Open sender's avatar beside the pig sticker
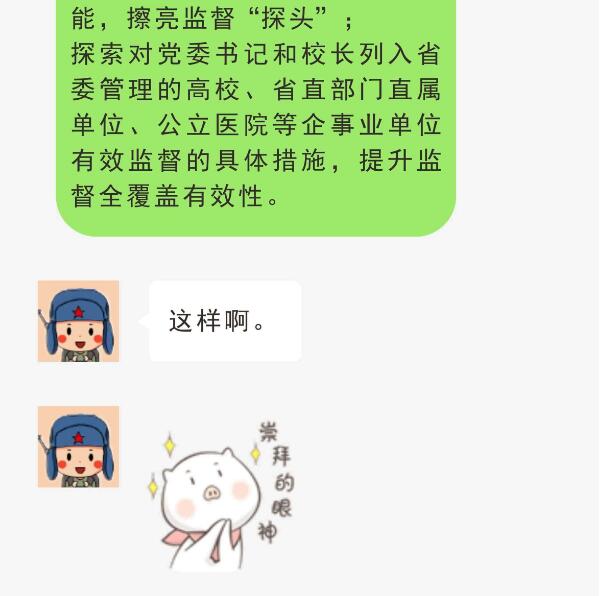 click(78, 447)
